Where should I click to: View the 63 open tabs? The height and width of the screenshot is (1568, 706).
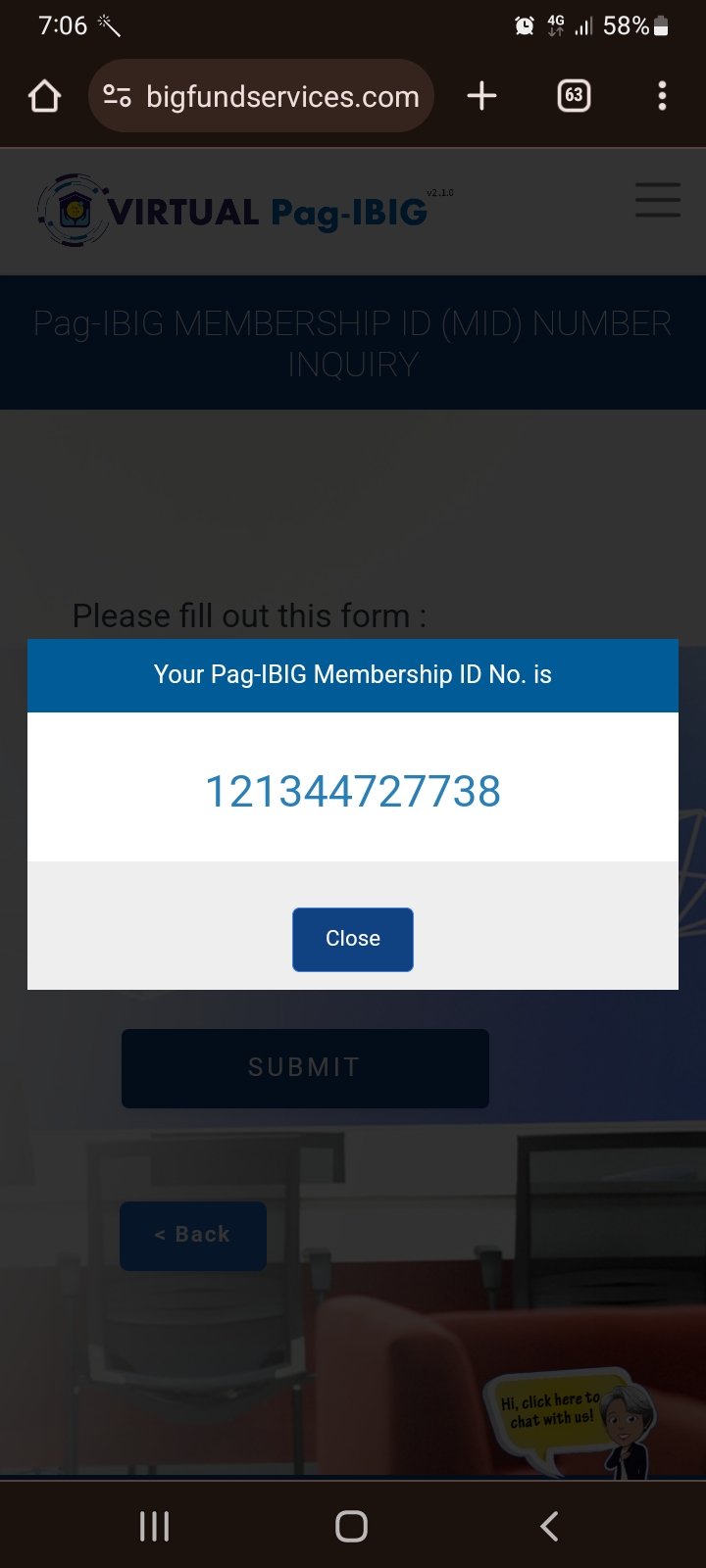click(574, 96)
